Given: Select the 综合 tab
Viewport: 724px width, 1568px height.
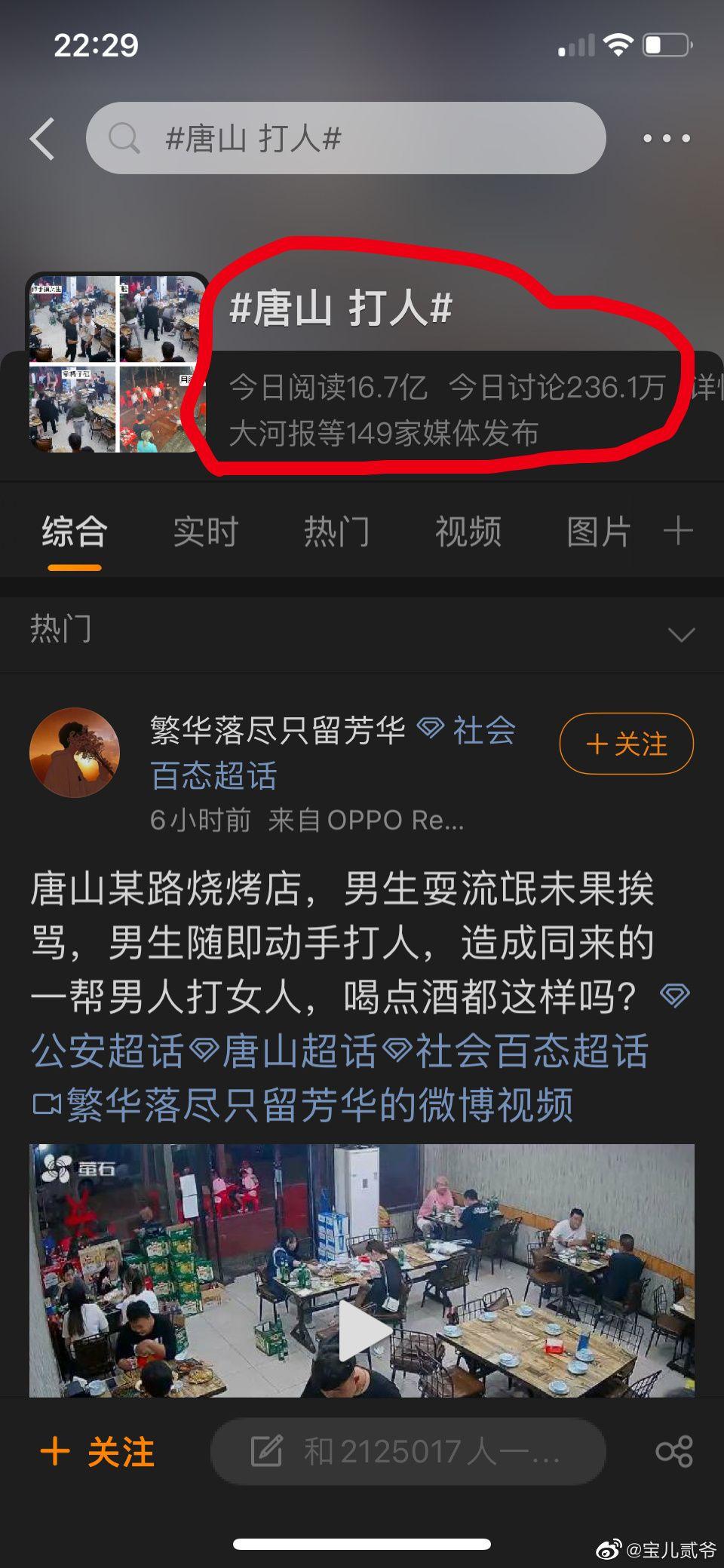Looking at the screenshot, I should coord(74,532).
